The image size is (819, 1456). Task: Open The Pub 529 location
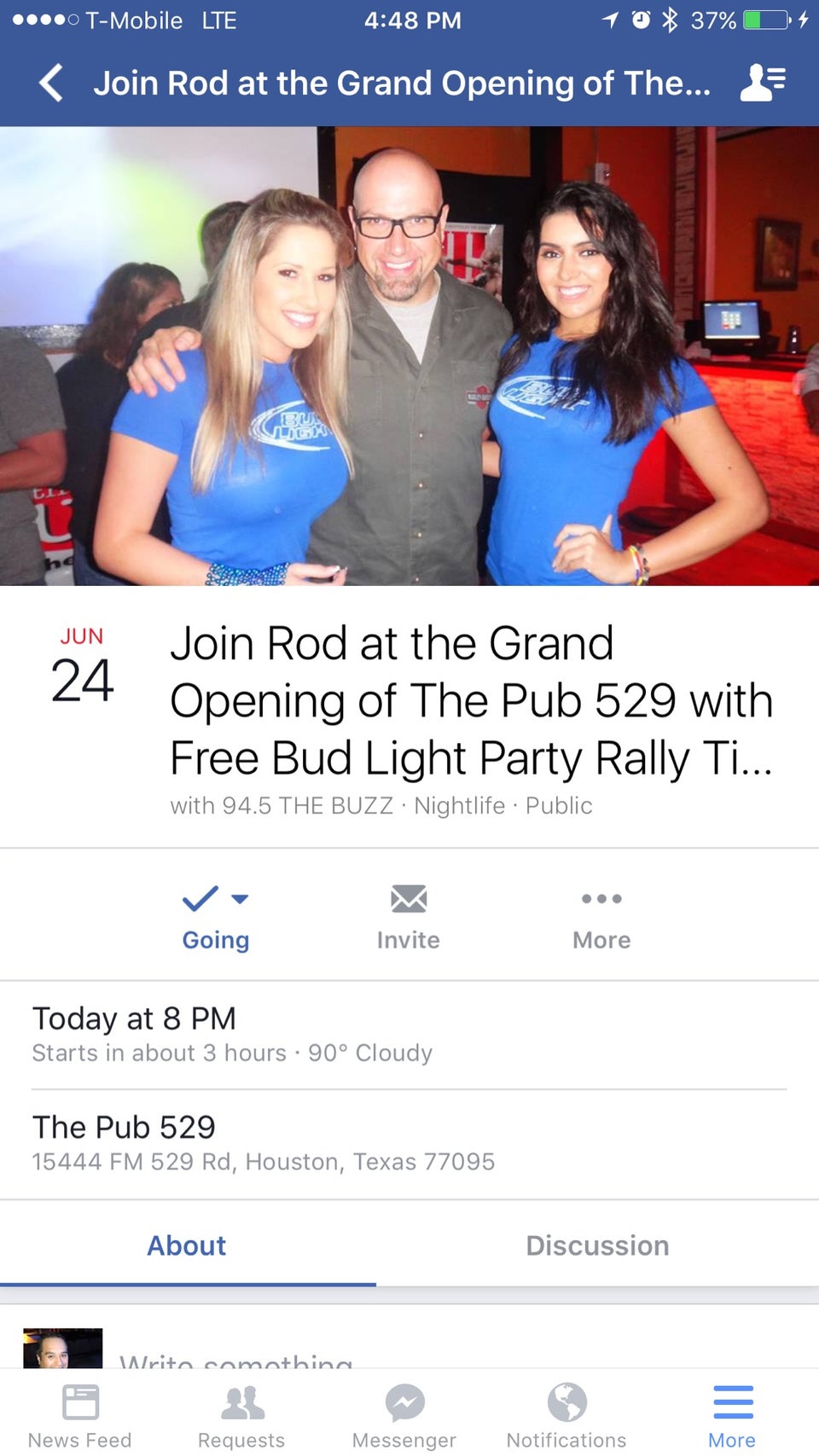tap(263, 1143)
